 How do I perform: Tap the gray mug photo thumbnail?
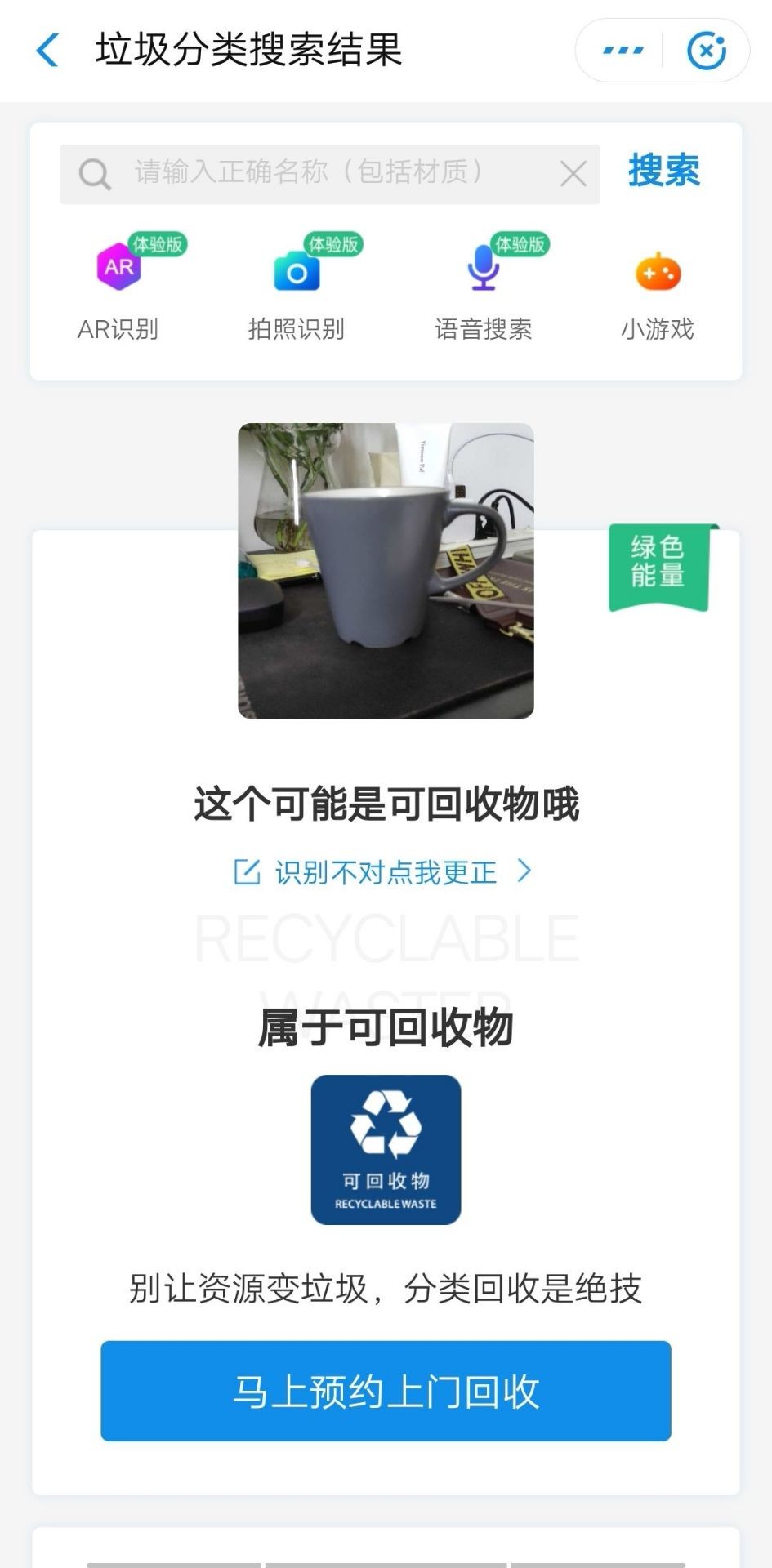(386, 569)
